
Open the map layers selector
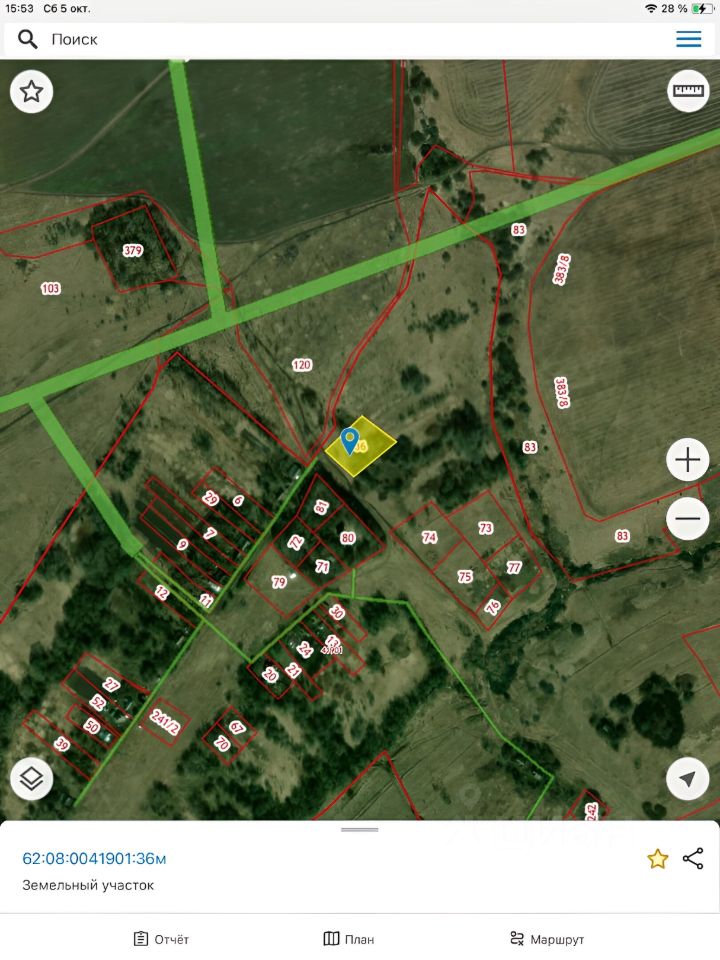(32, 779)
